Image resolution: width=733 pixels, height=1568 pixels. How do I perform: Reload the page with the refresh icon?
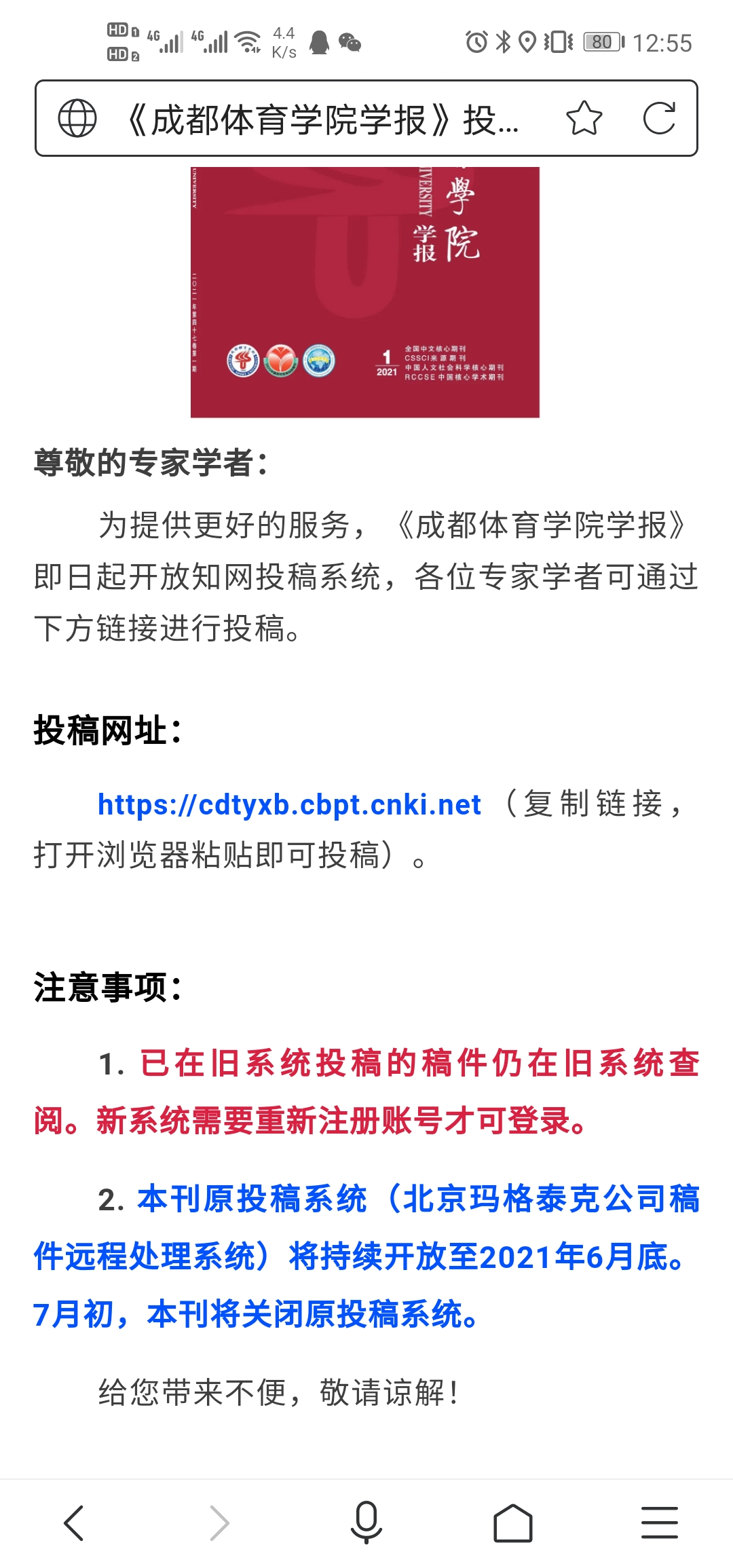click(x=659, y=118)
